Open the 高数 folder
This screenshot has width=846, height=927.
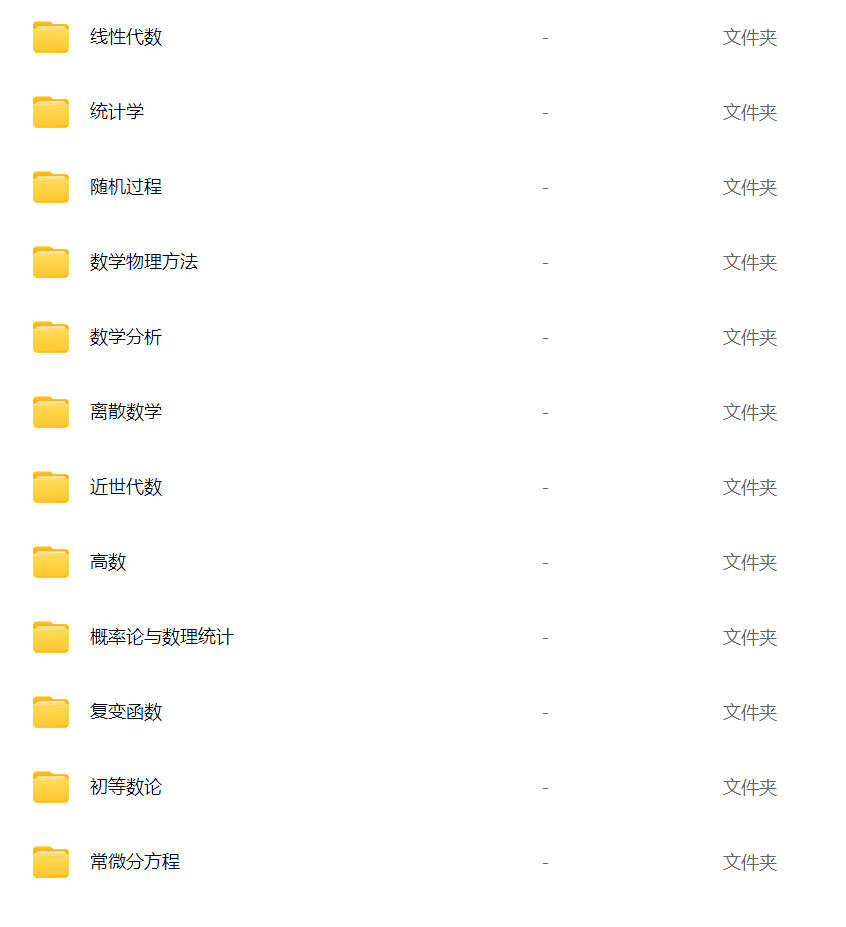(x=108, y=562)
